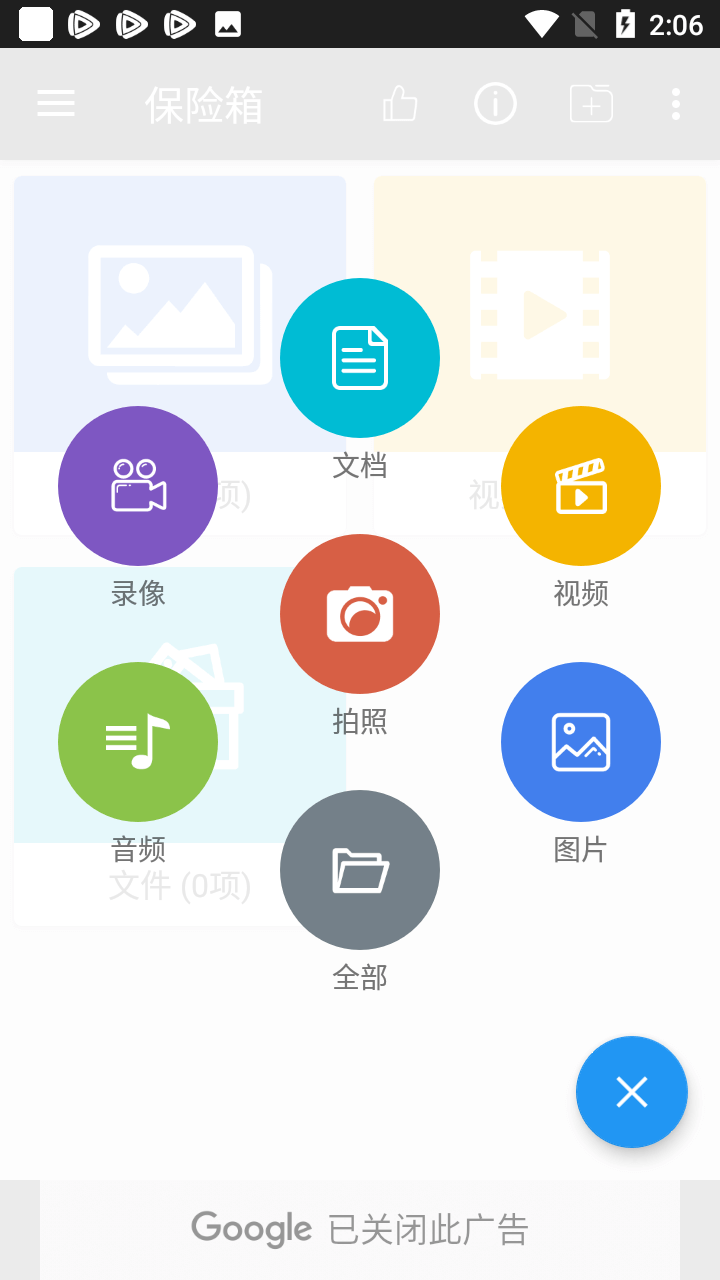Choose the 录像 record video option

point(138,486)
